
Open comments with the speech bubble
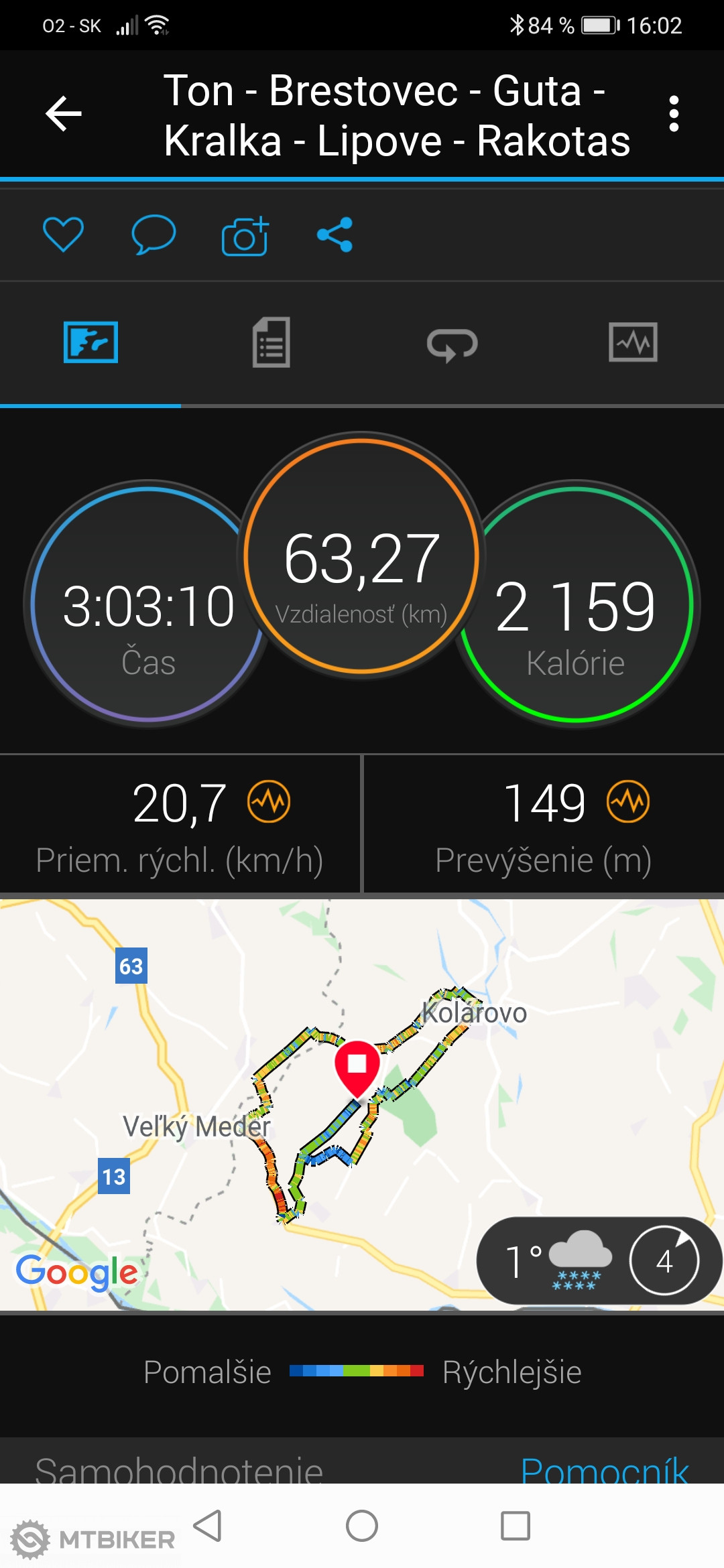pos(154,235)
